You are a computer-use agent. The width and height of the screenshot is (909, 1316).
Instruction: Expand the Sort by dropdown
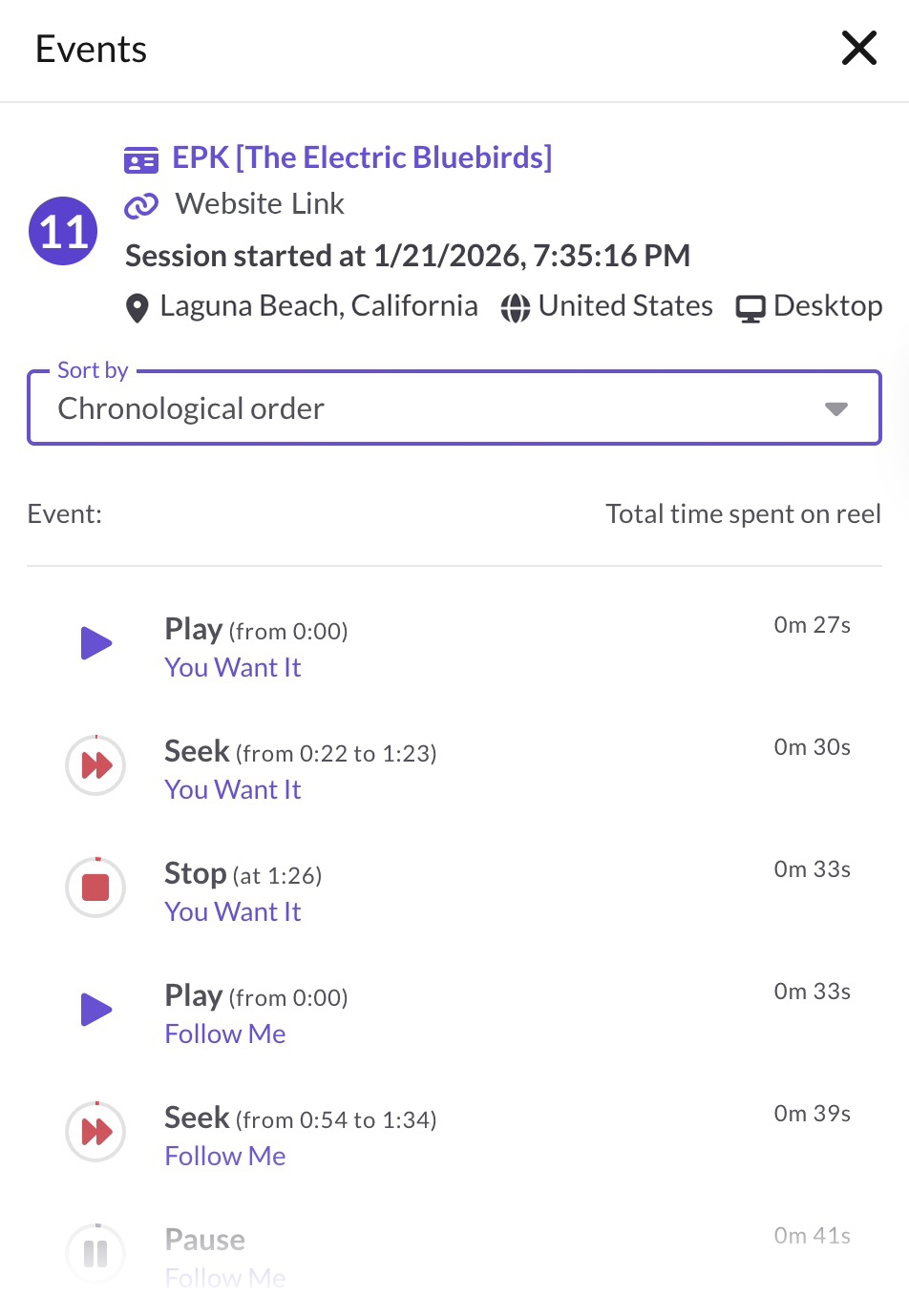(x=454, y=408)
